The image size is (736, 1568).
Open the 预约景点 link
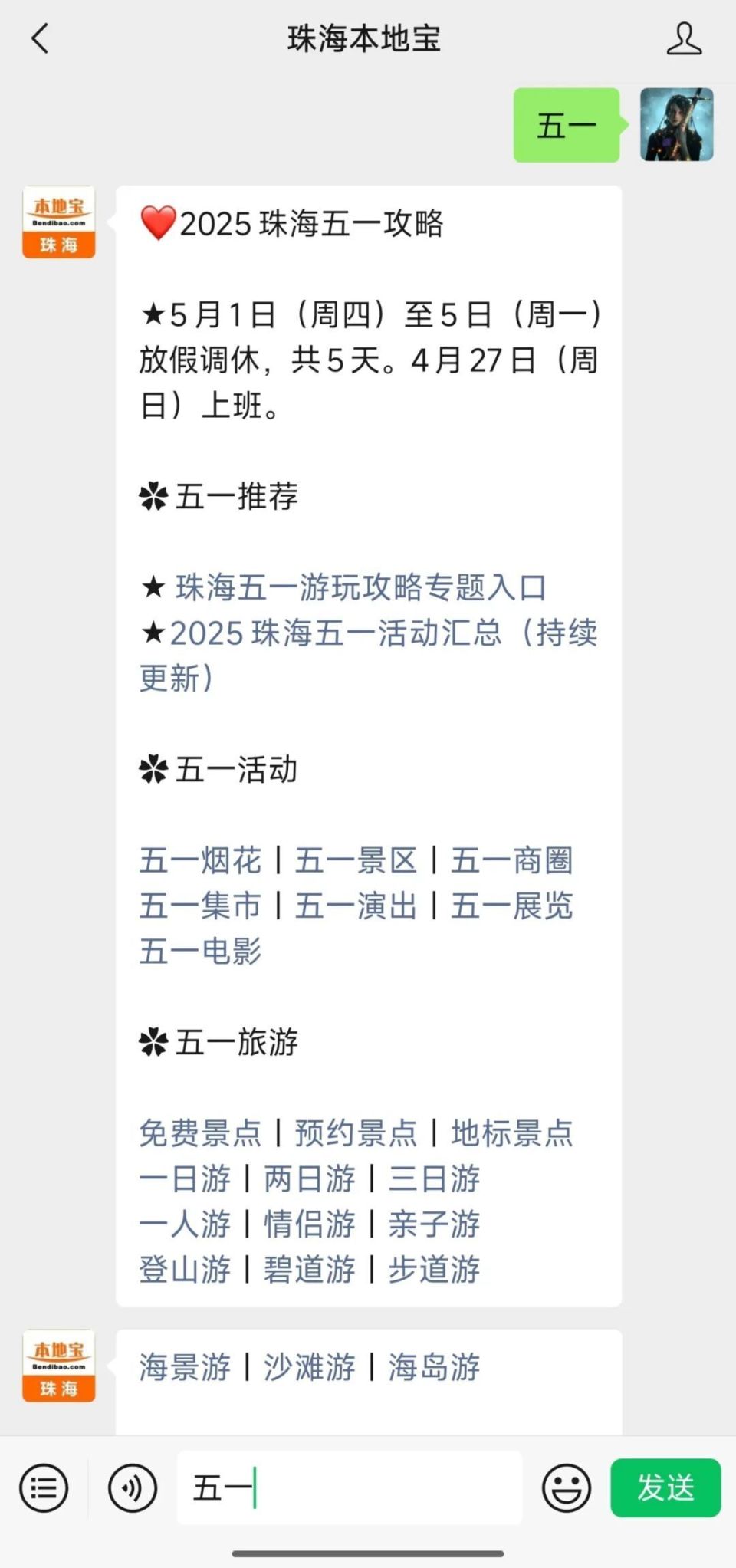point(356,1132)
